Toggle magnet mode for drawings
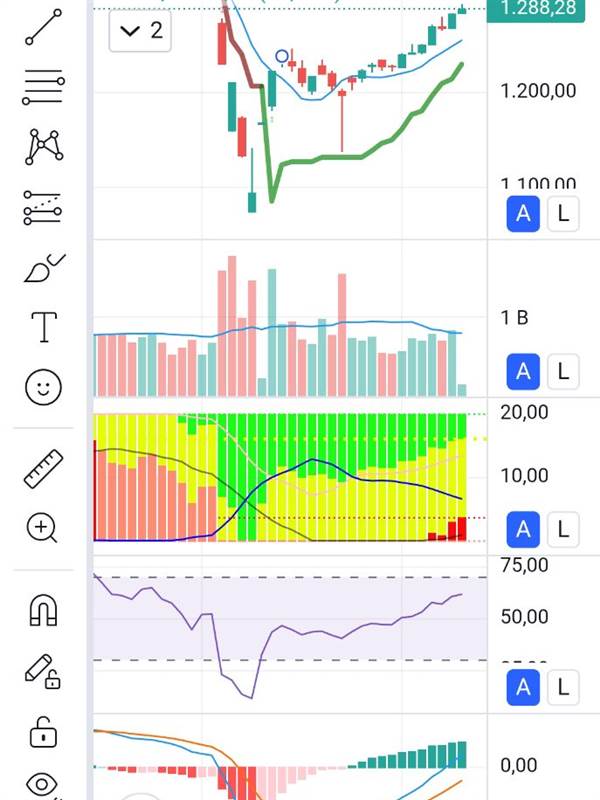Viewport: 600px width, 800px height. (43, 609)
